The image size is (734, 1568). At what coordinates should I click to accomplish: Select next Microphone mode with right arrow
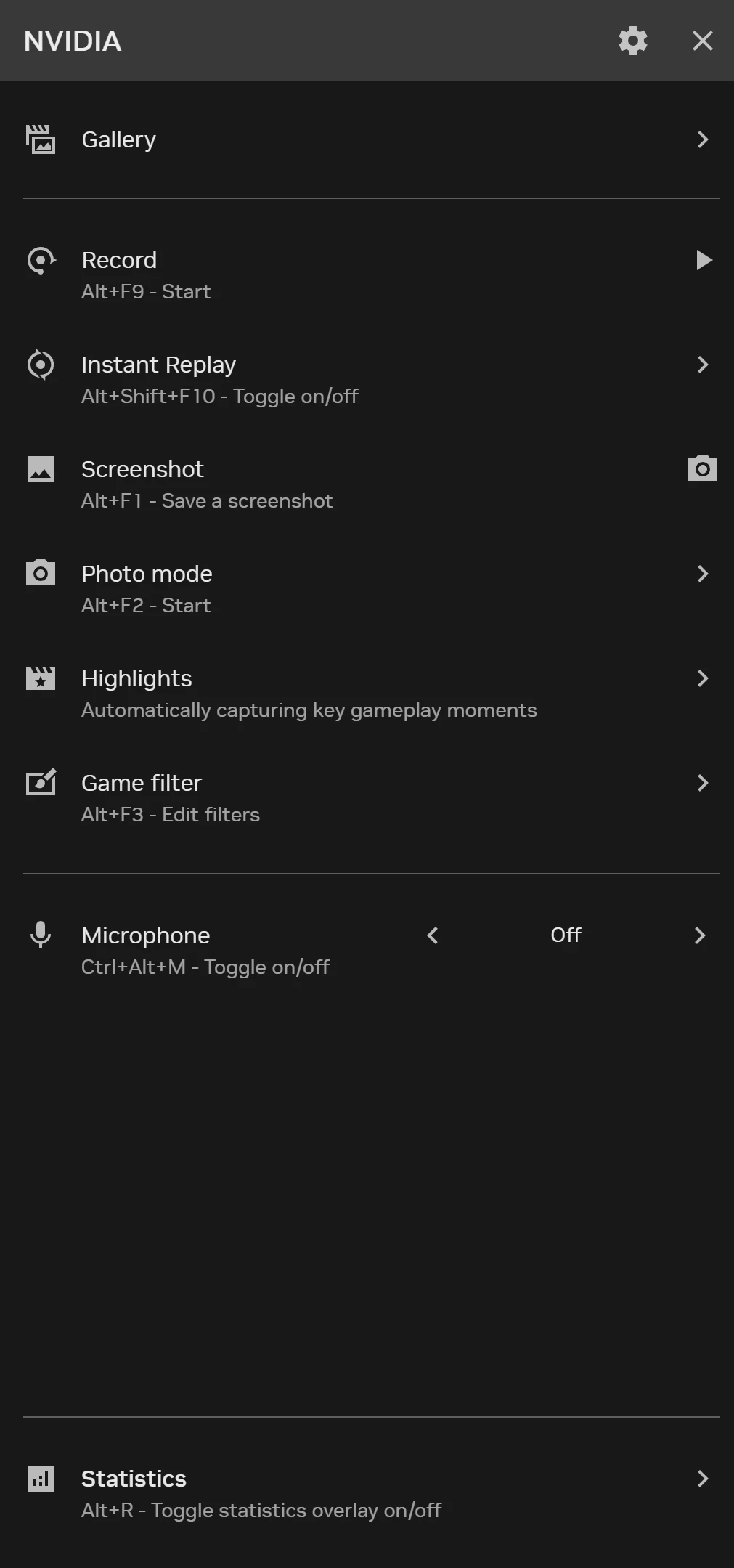(700, 935)
